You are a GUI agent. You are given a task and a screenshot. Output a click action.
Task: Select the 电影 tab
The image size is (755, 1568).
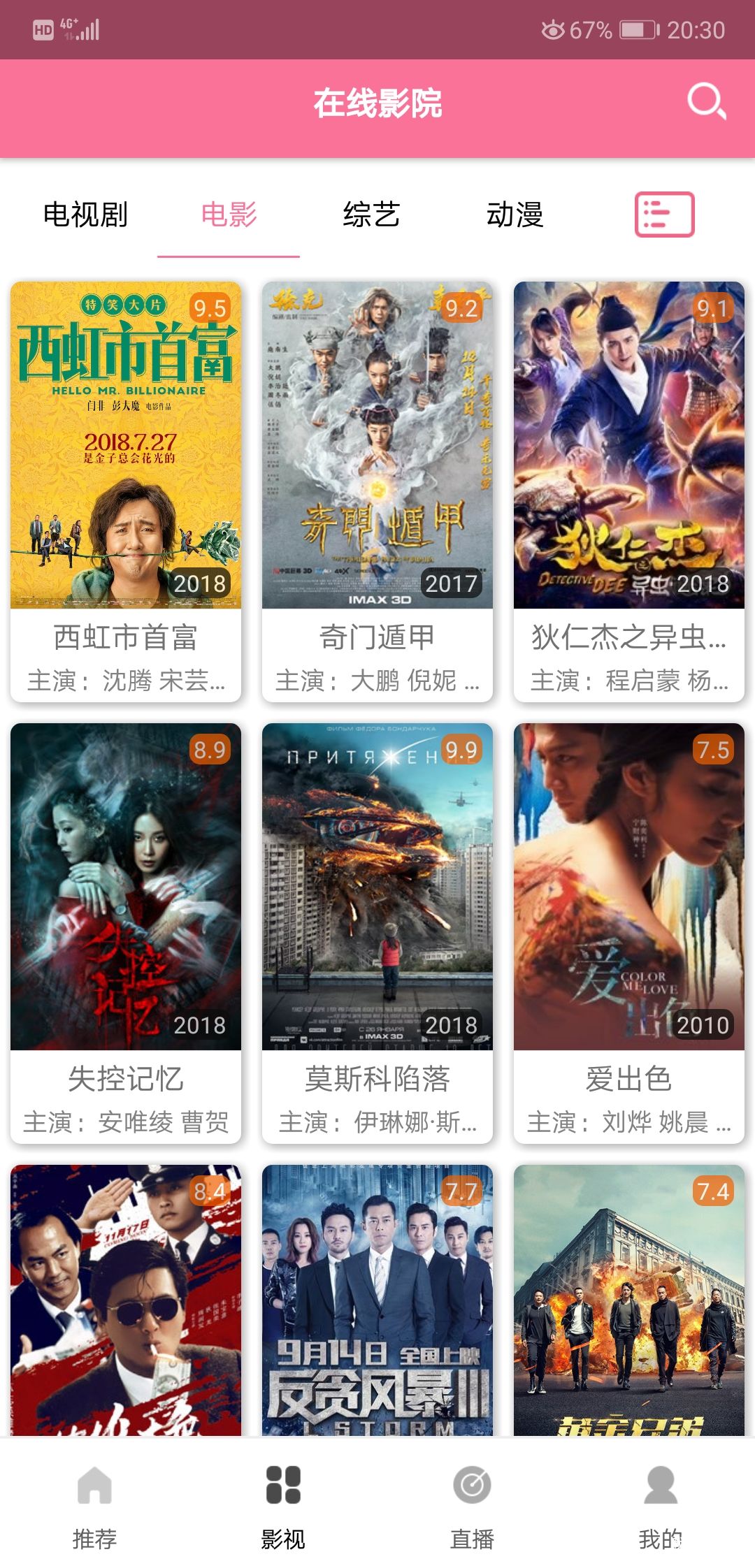click(x=229, y=215)
